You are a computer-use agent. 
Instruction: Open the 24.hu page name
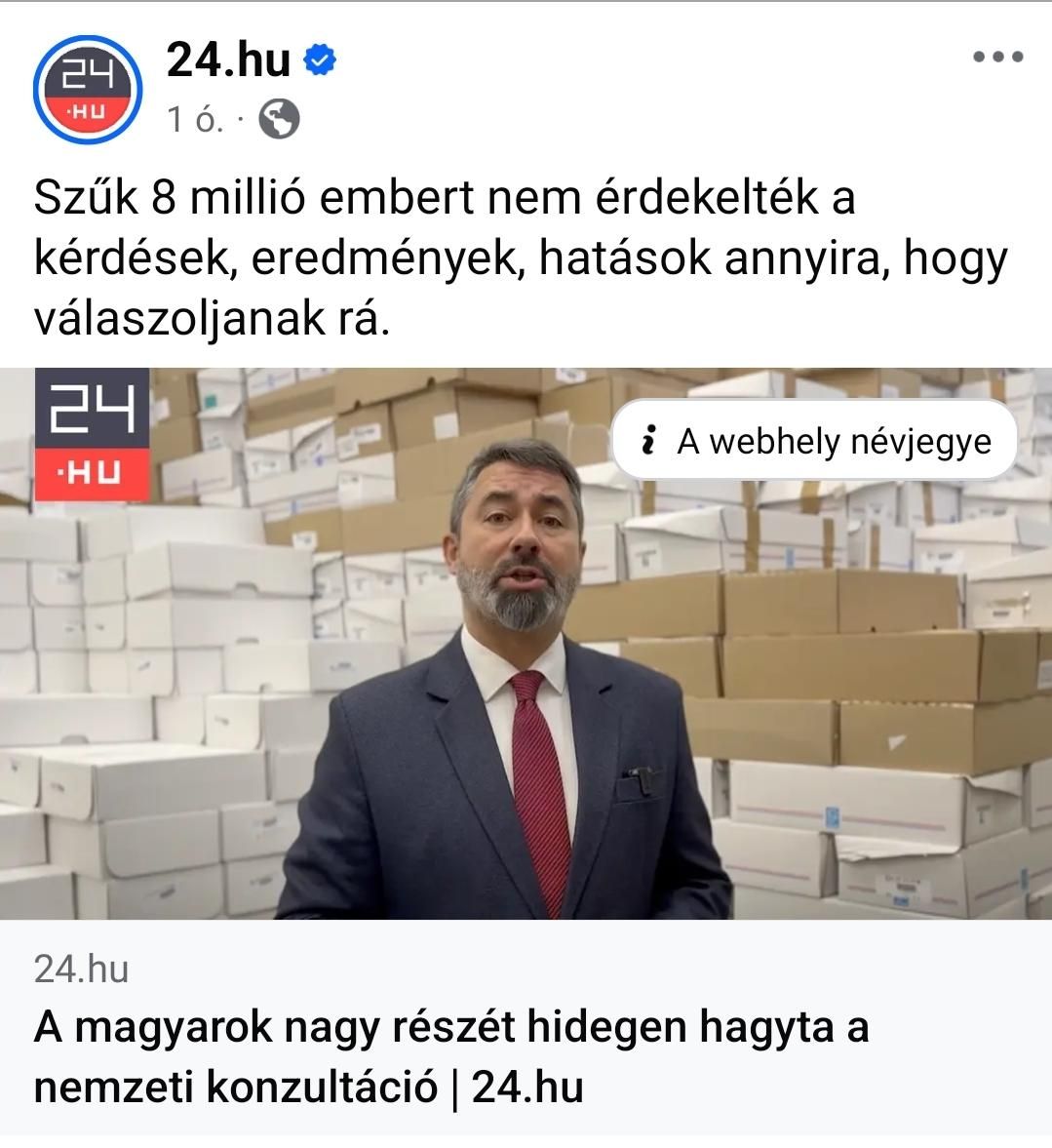[x=229, y=60]
